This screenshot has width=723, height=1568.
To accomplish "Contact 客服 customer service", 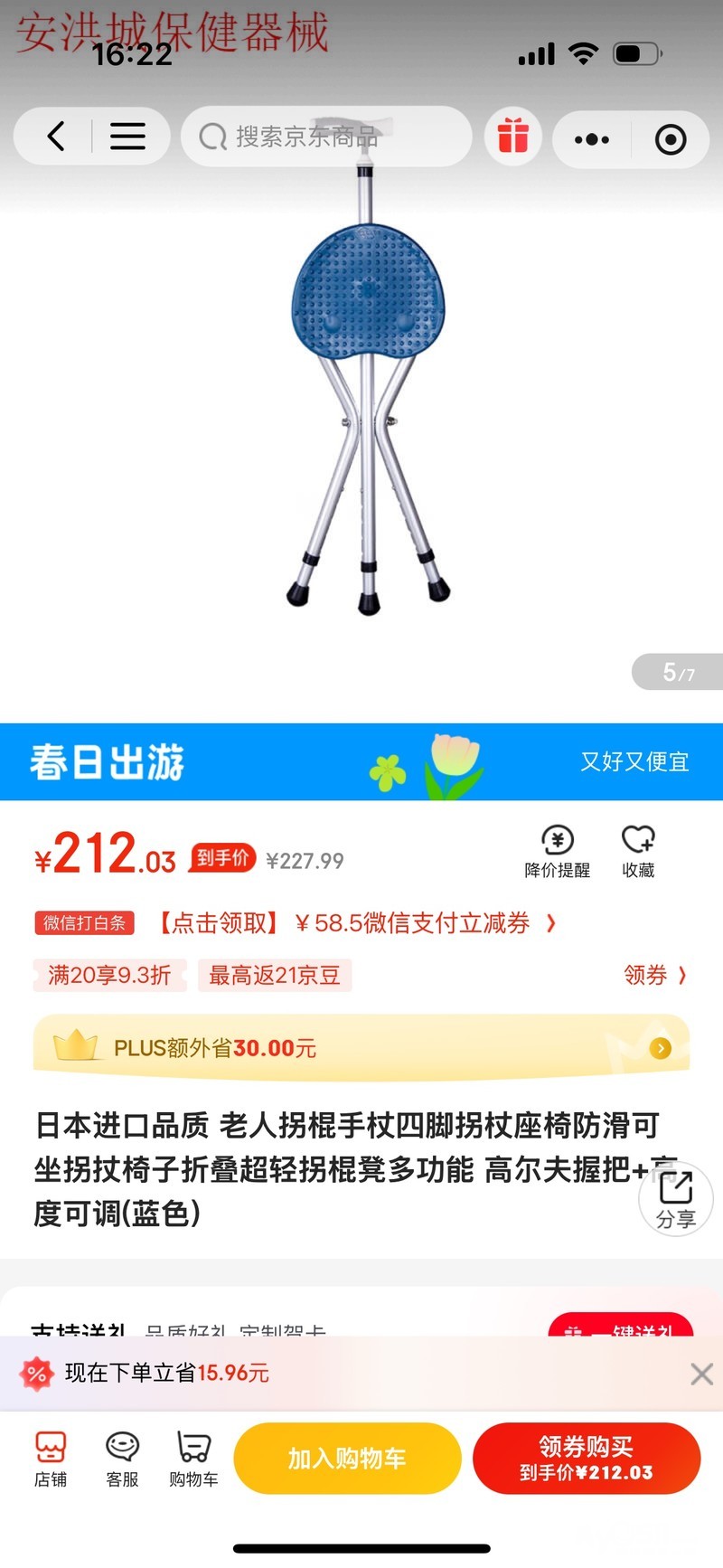I will [122, 1459].
